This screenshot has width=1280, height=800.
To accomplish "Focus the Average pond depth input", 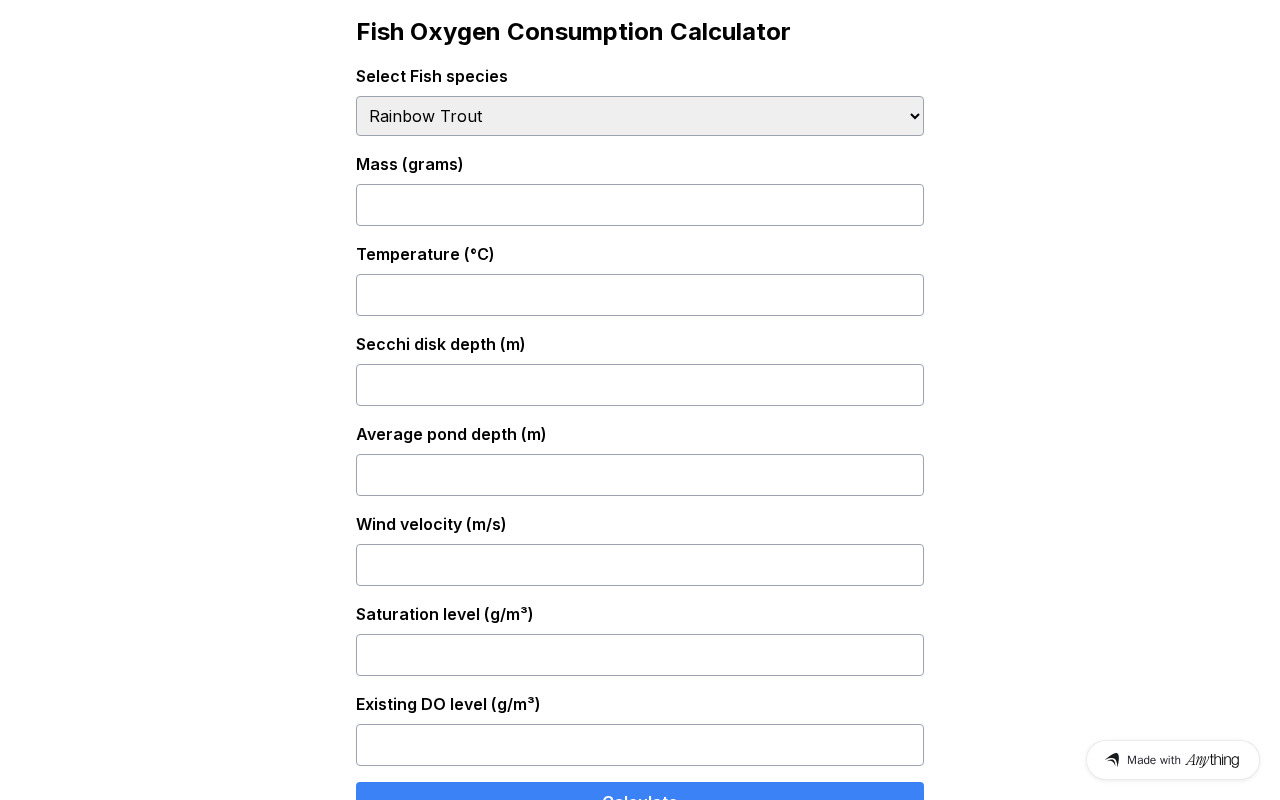I will tap(639, 475).
